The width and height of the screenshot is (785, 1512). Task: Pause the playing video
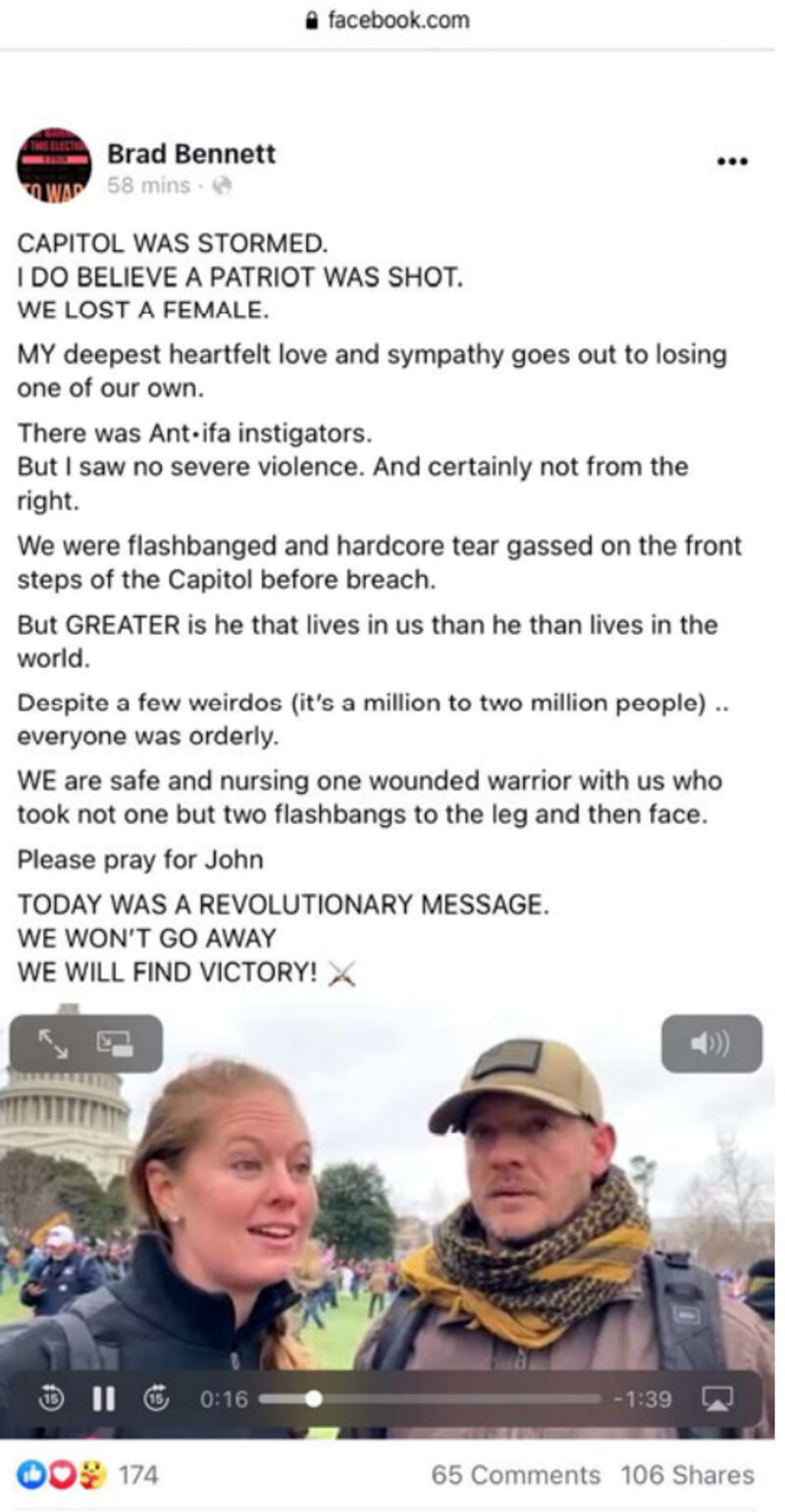104,1398
